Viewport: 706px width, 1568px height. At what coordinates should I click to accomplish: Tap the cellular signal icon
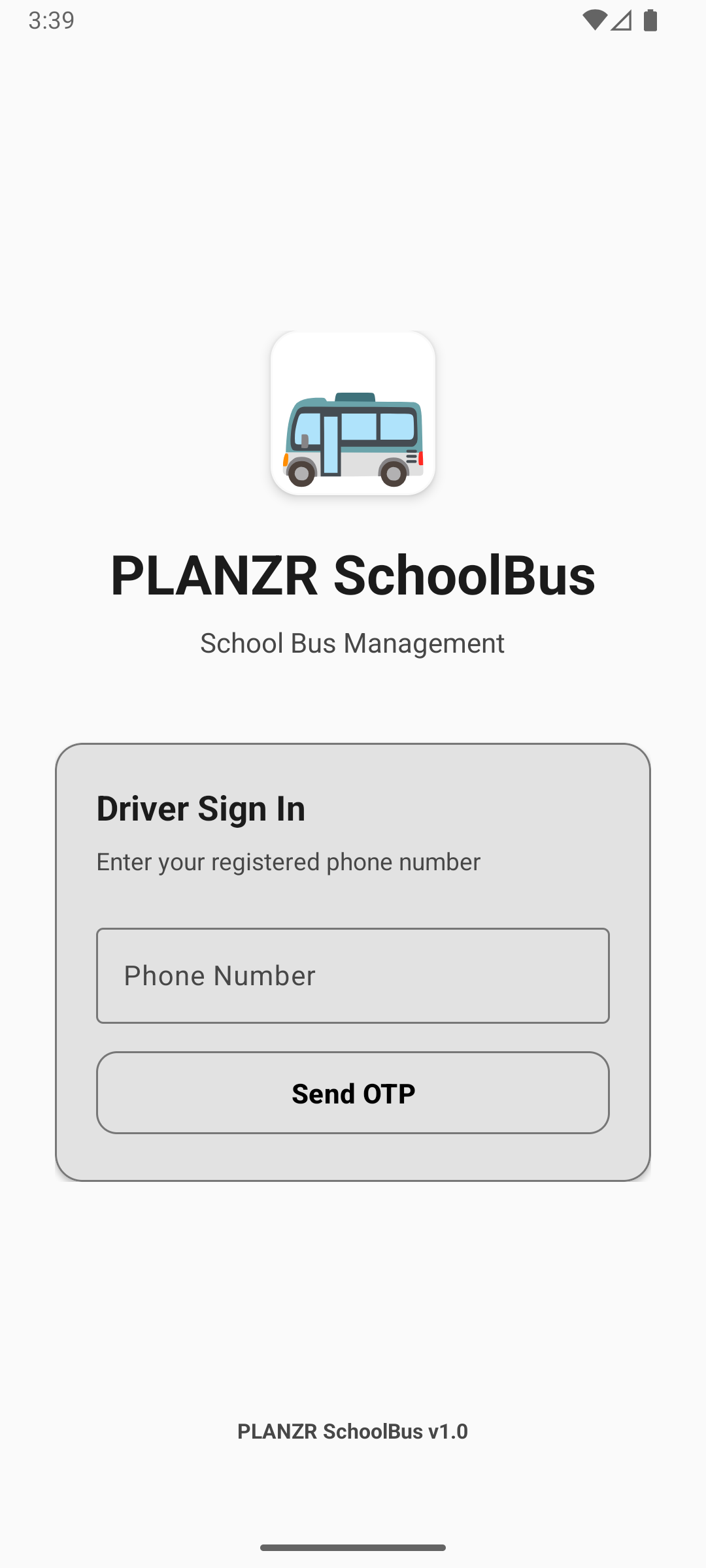pos(622,21)
